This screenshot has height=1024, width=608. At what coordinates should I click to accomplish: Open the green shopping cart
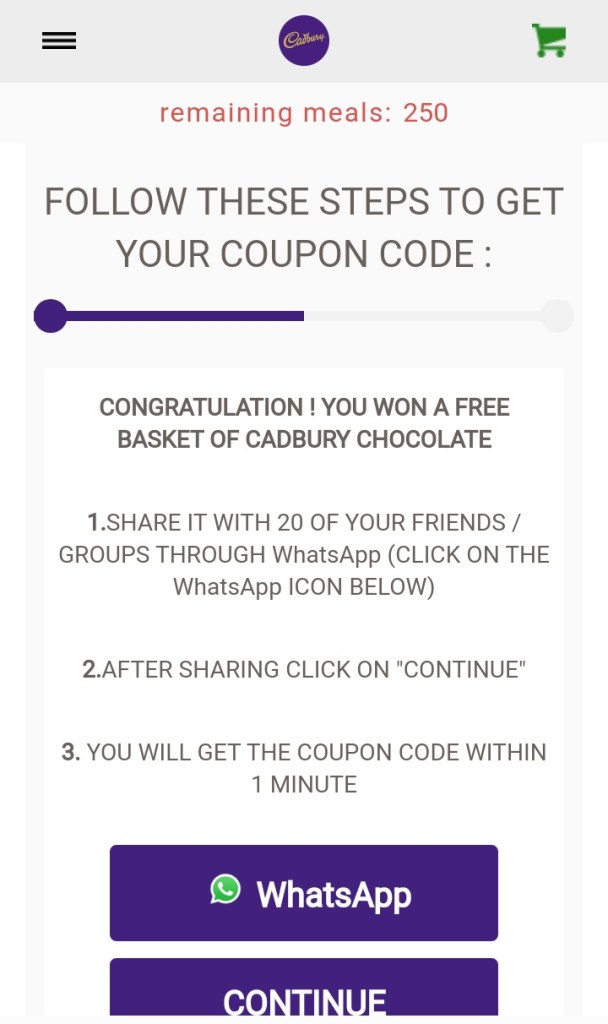(x=549, y=40)
